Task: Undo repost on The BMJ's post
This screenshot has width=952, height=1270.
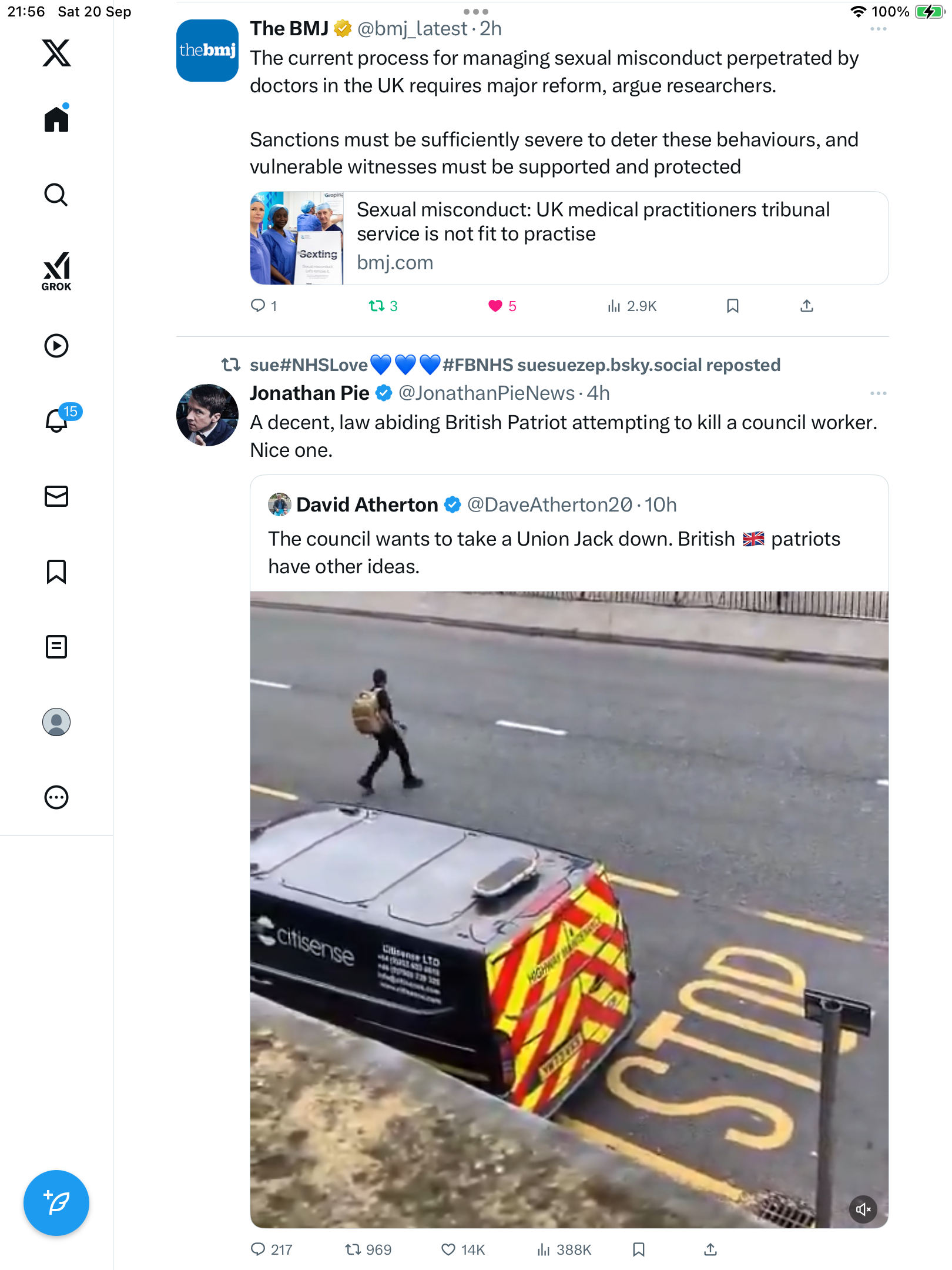Action: click(377, 306)
